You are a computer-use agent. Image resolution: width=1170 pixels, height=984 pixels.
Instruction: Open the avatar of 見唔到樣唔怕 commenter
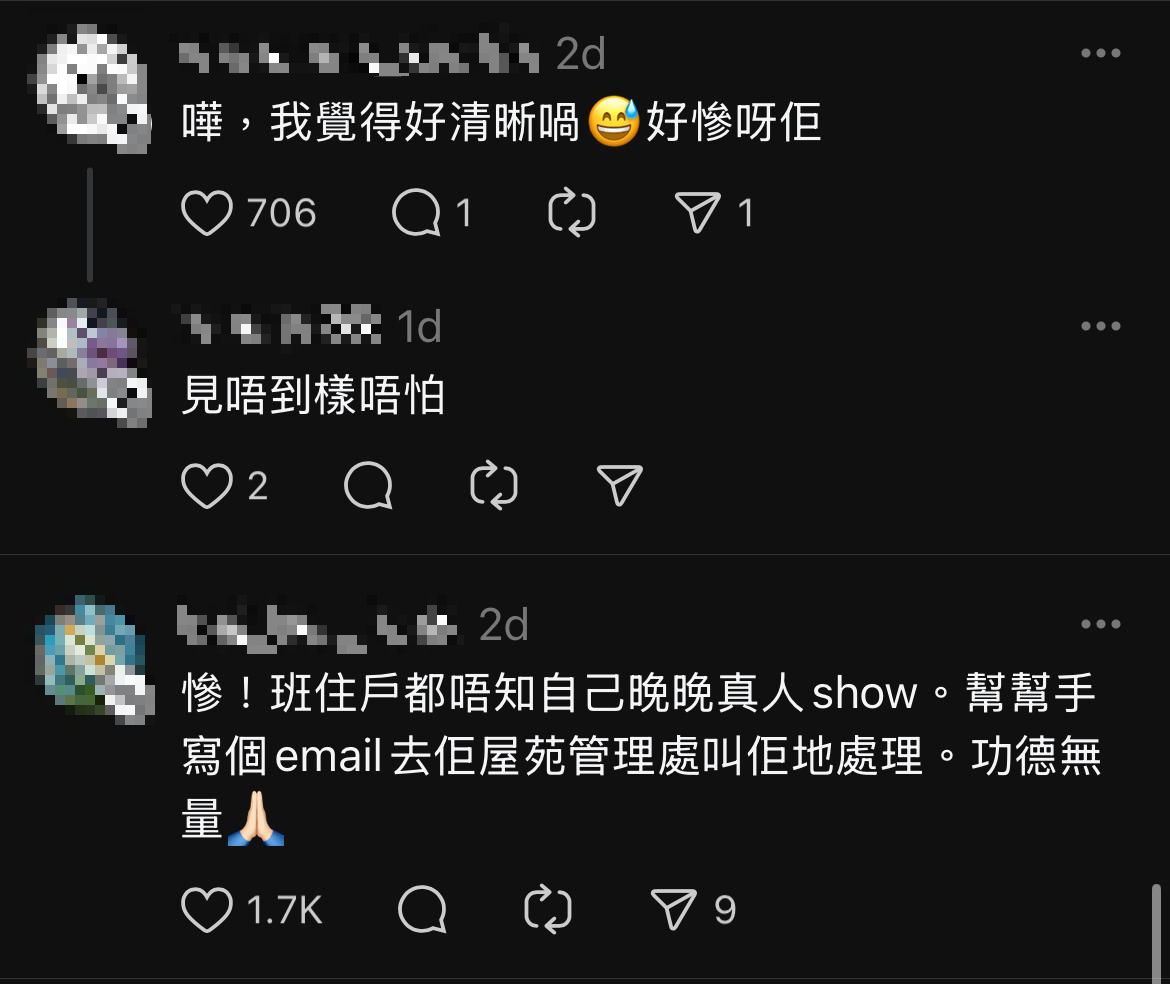tap(92, 362)
